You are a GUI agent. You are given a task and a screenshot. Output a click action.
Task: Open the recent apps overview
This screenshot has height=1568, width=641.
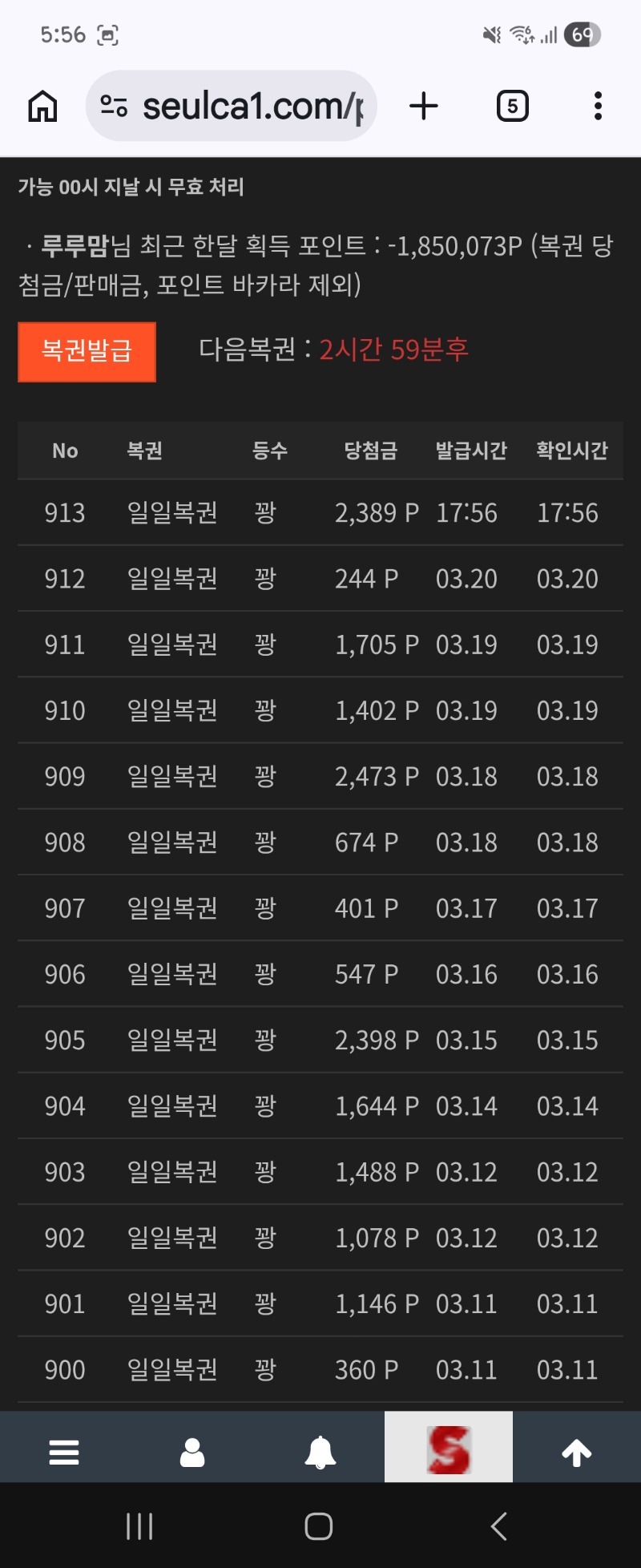click(x=139, y=1526)
